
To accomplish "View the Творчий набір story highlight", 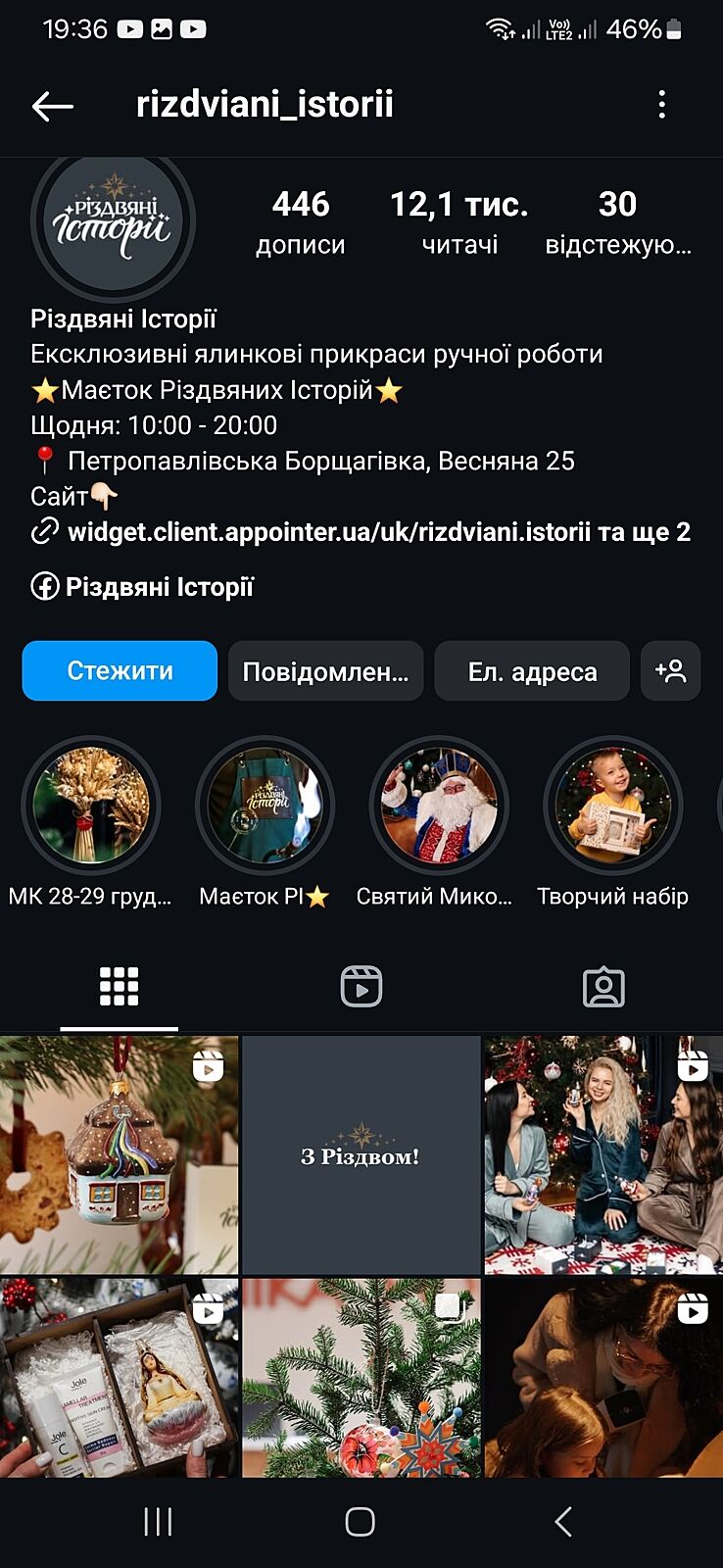I will [x=612, y=807].
